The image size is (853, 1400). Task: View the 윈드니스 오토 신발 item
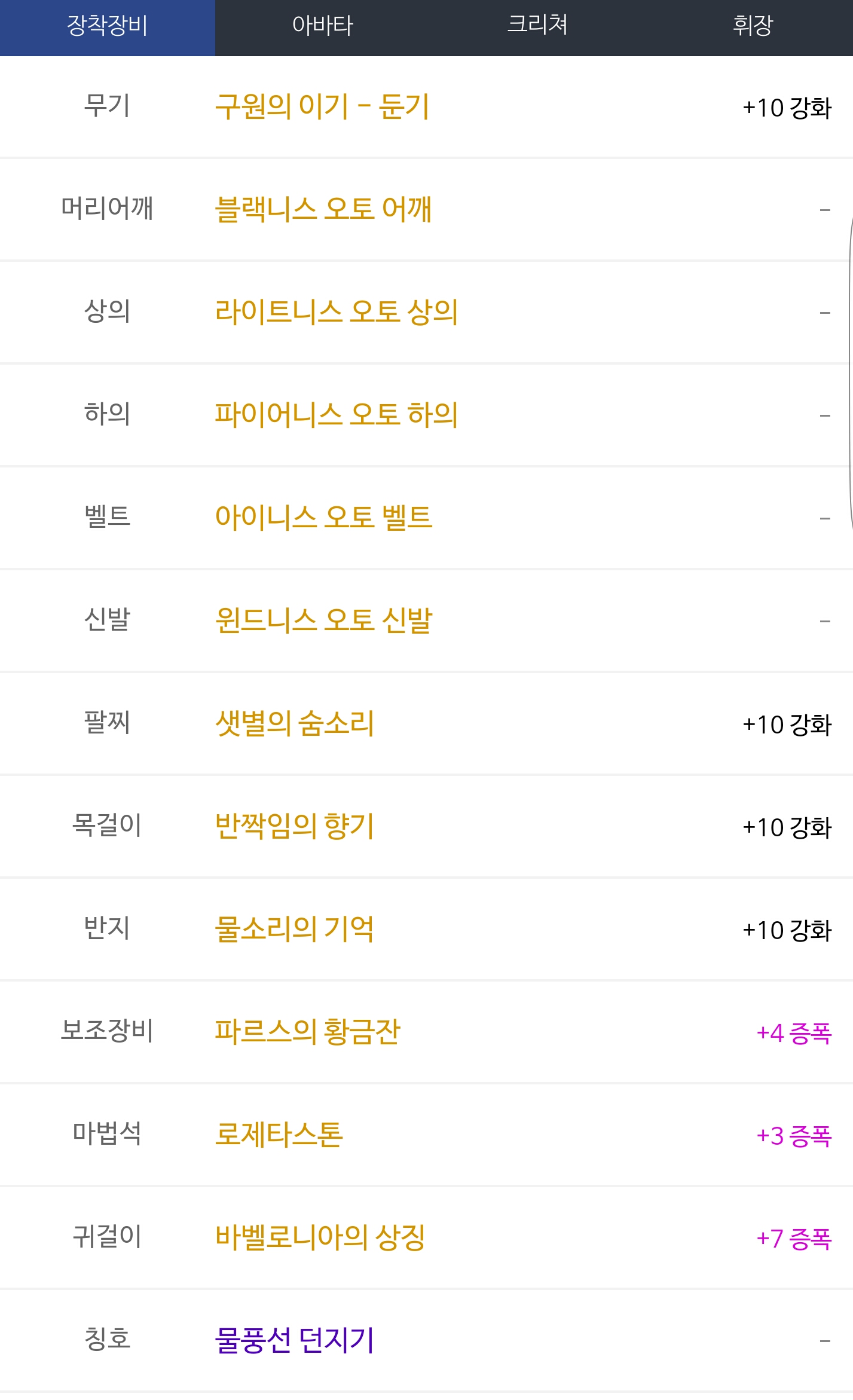tap(323, 620)
